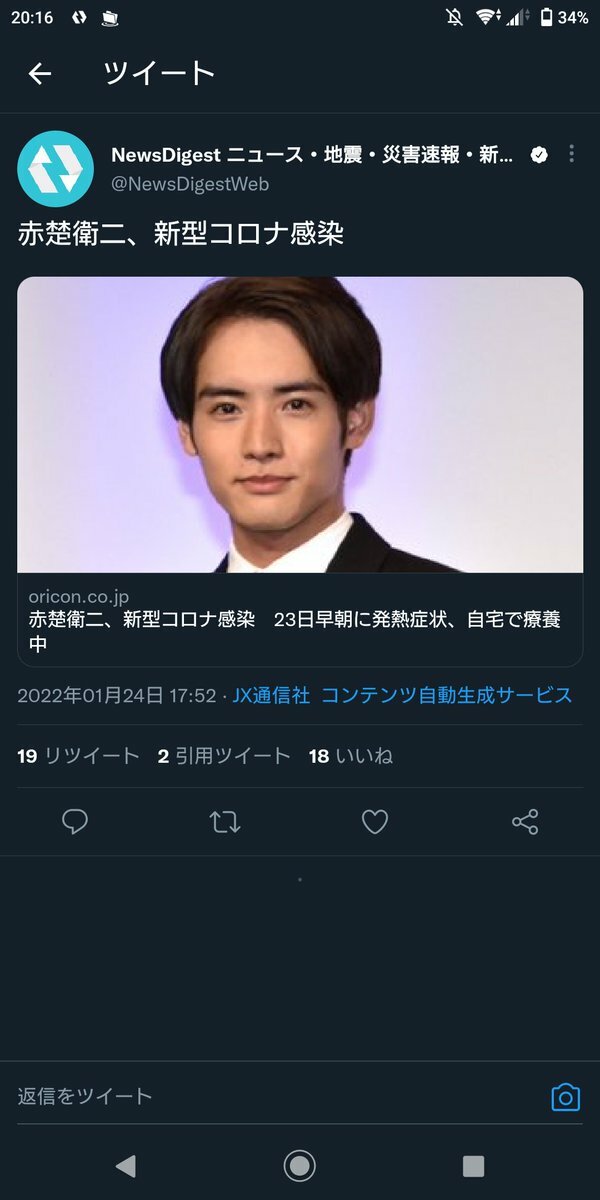The height and width of the screenshot is (1200, 600).
Task: Go back using the top arrow
Action: coord(39,73)
